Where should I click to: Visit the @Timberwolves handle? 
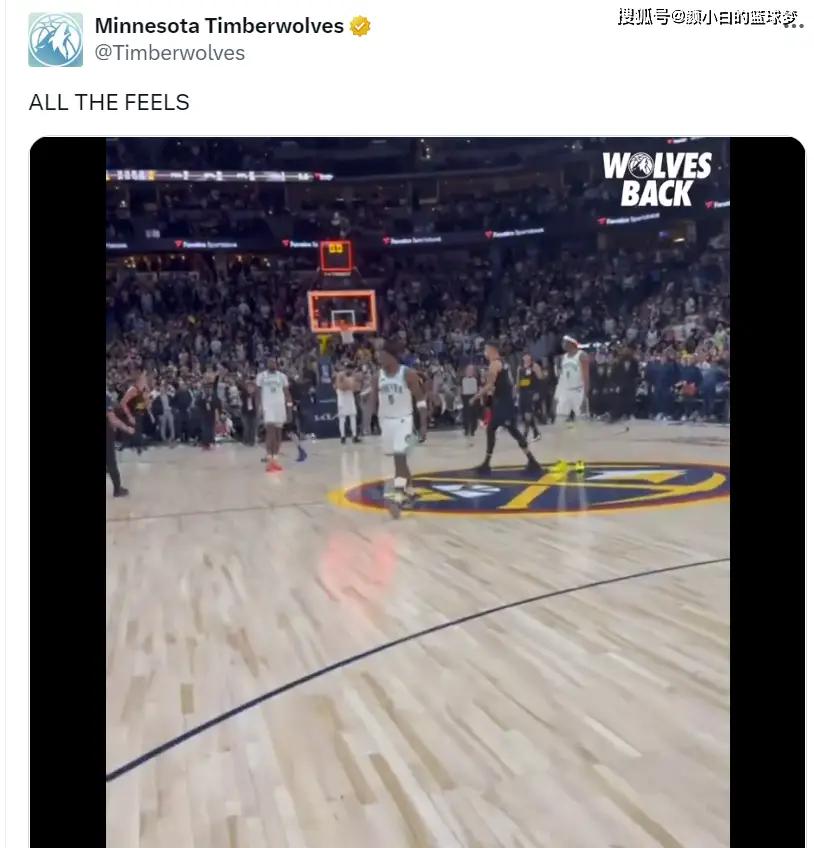coord(170,54)
